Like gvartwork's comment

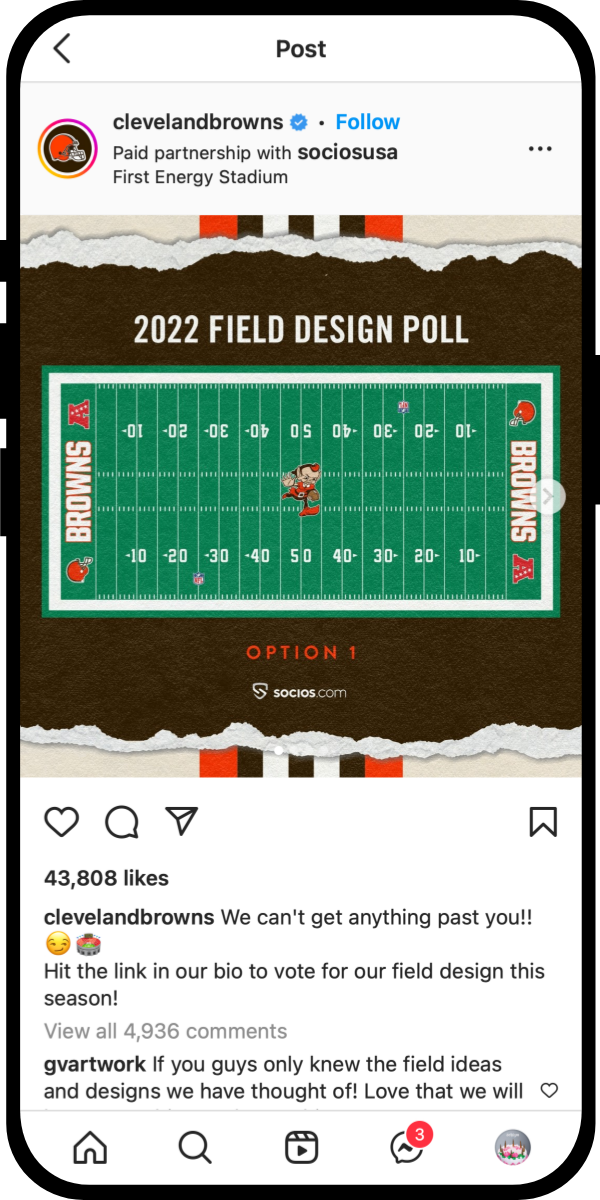tap(548, 1090)
